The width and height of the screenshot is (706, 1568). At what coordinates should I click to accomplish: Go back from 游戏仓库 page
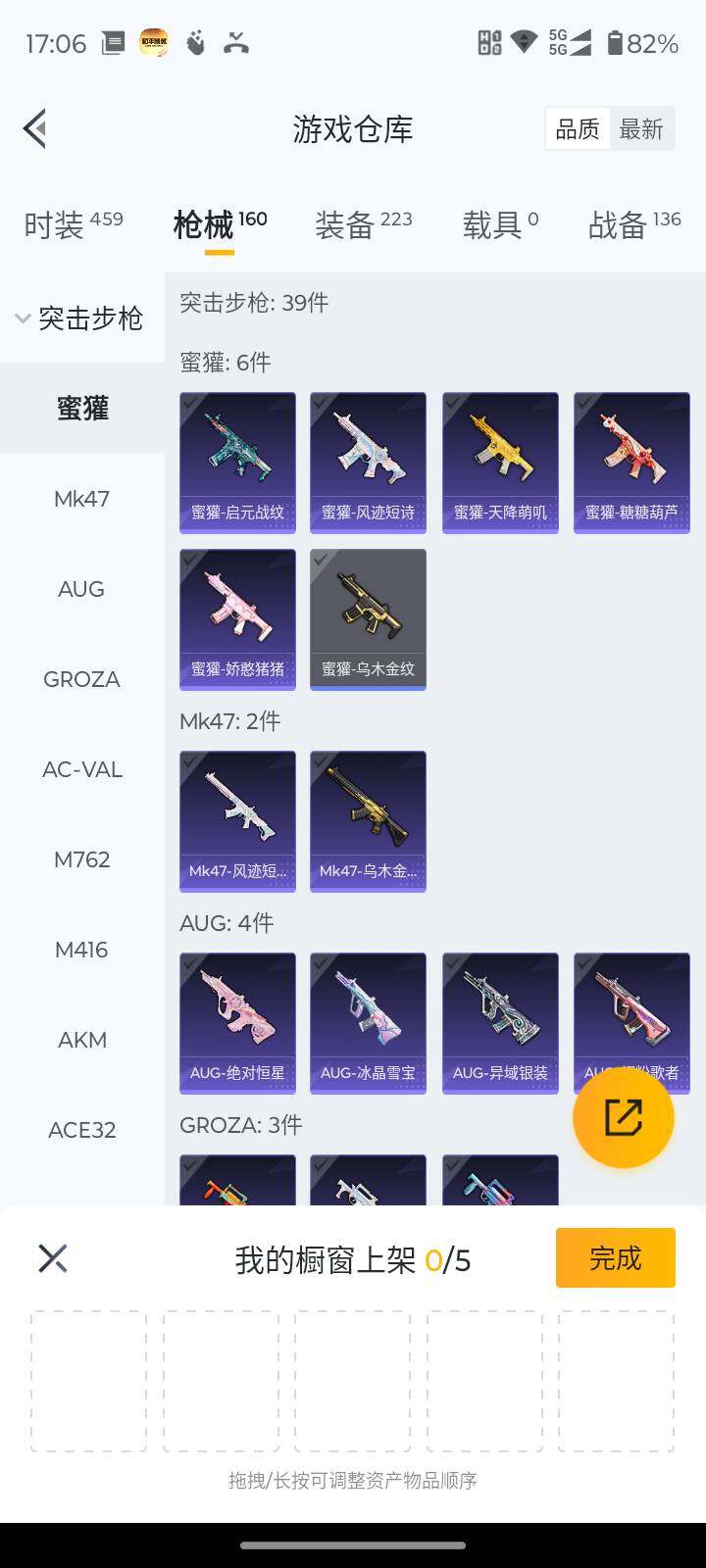(x=35, y=128)
